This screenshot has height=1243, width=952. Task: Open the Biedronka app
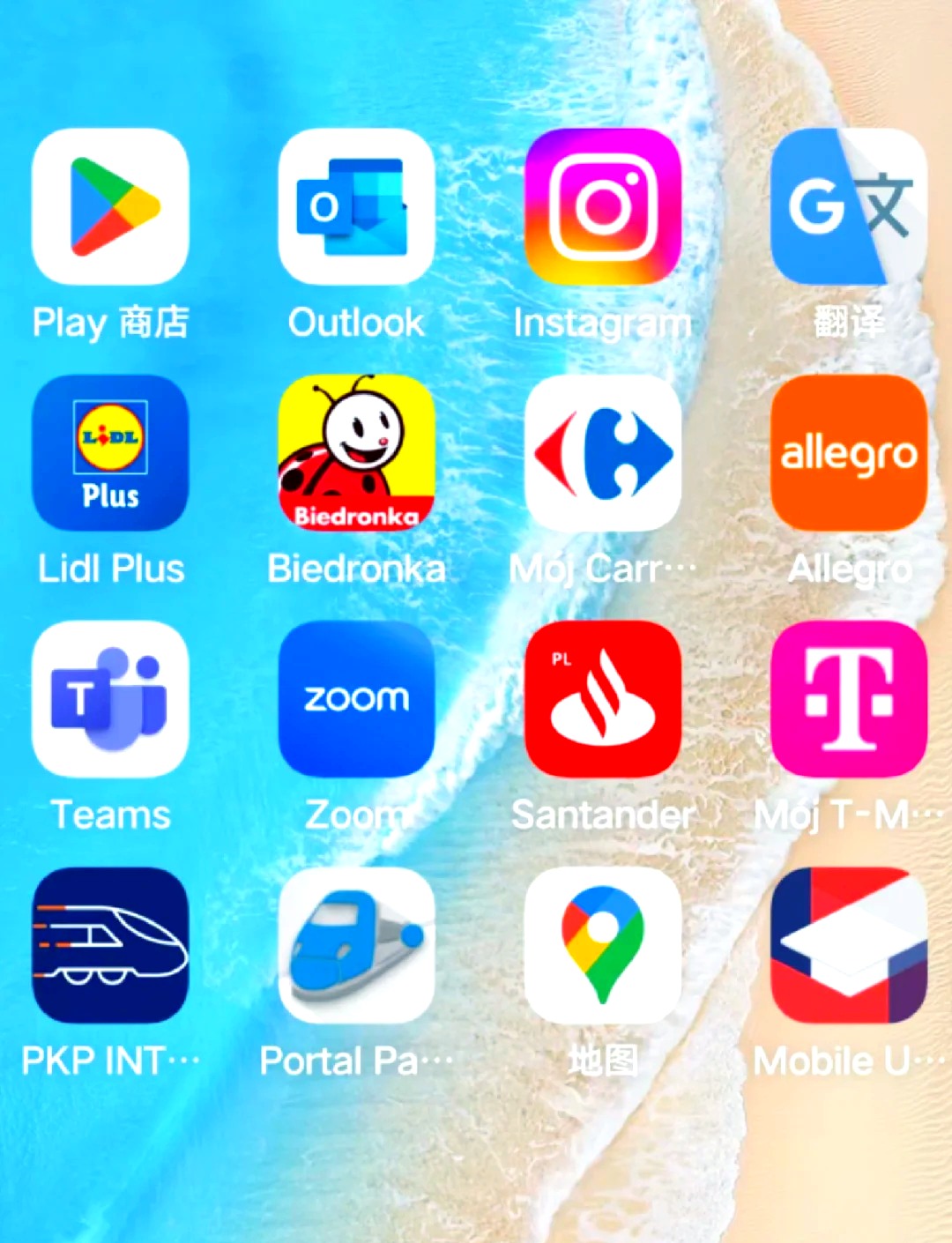pyautogui.click(x=356, y=452)
